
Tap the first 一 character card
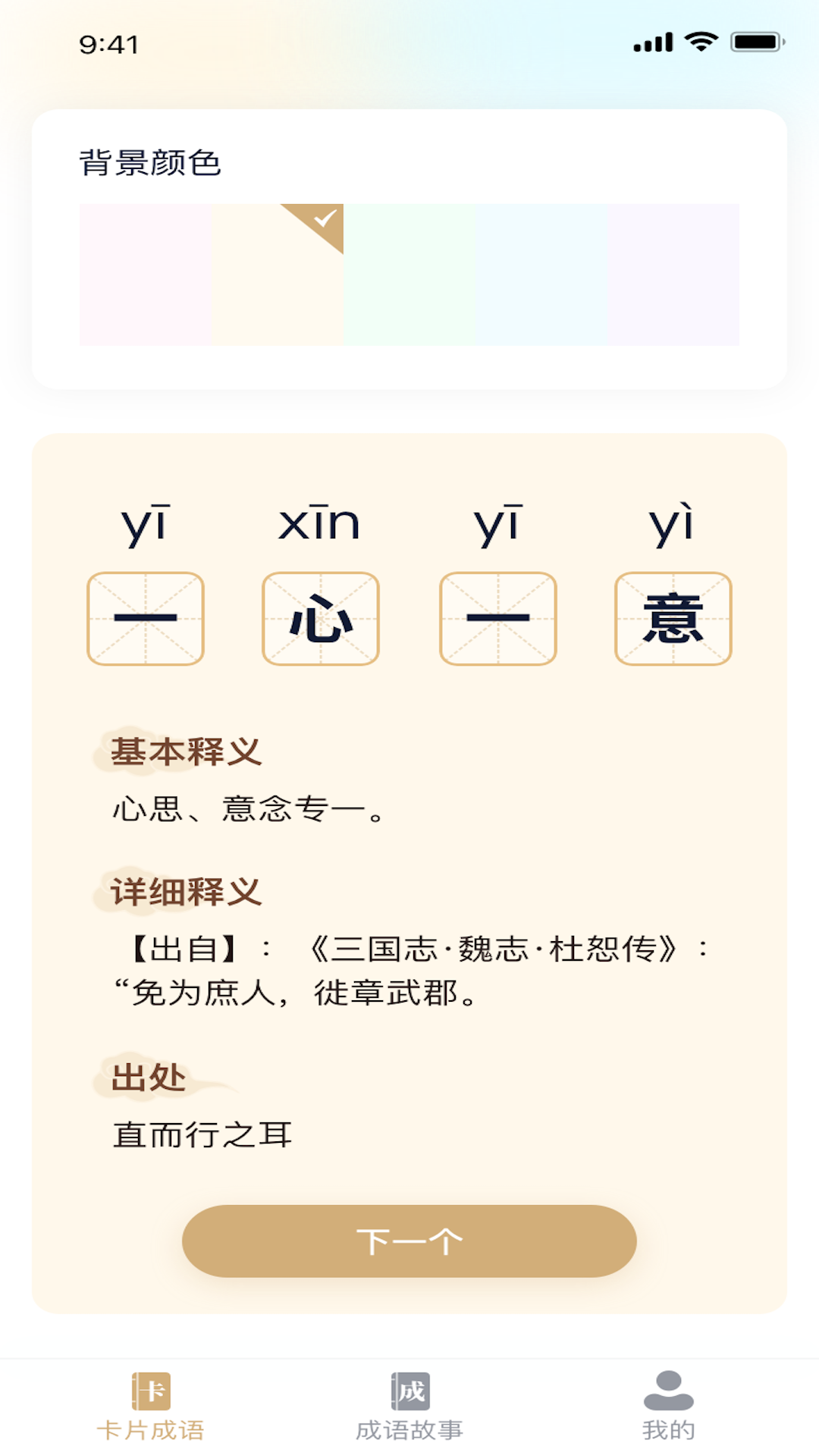145,620
